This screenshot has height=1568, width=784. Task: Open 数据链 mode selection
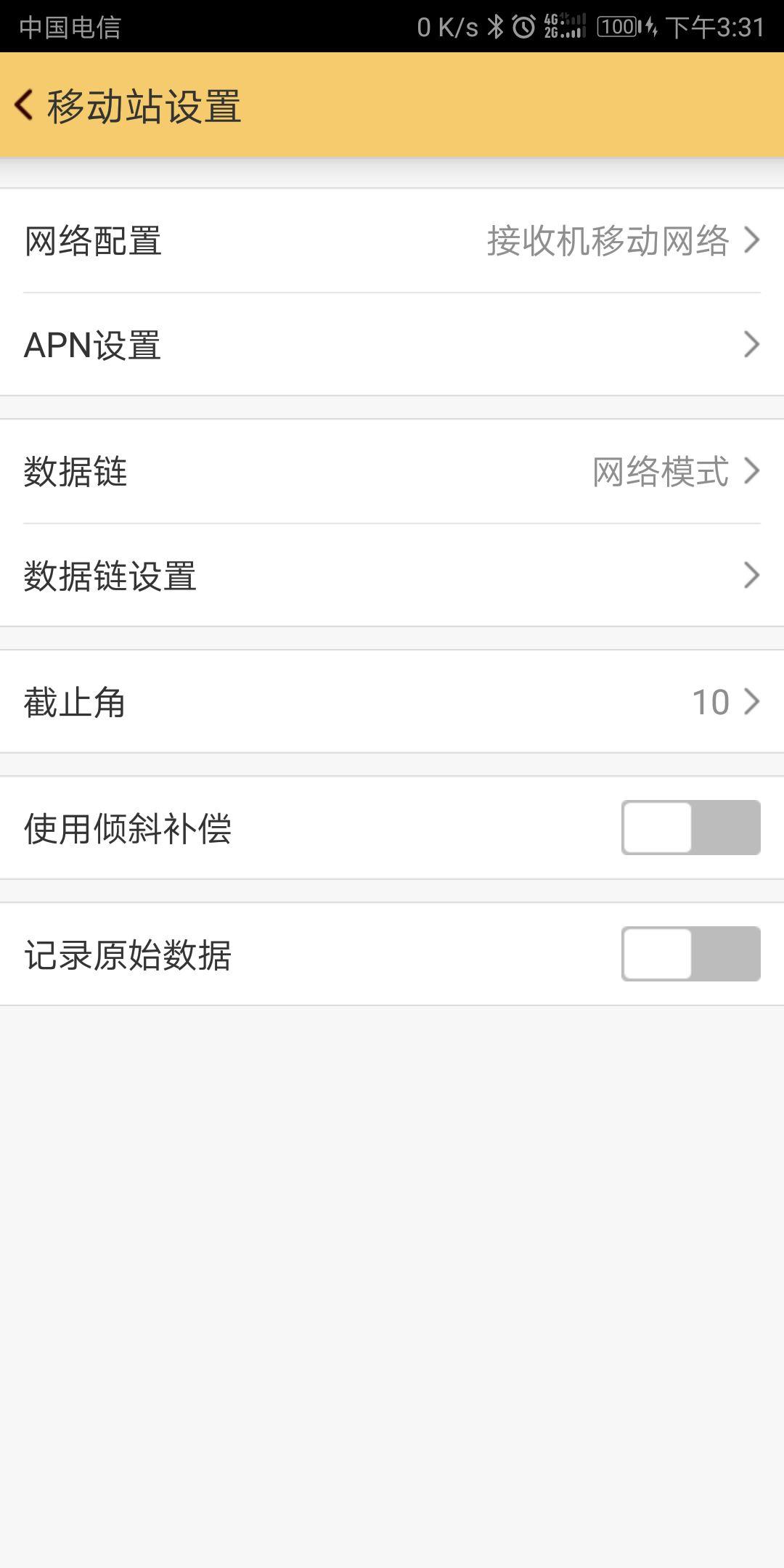click(392, 472)
